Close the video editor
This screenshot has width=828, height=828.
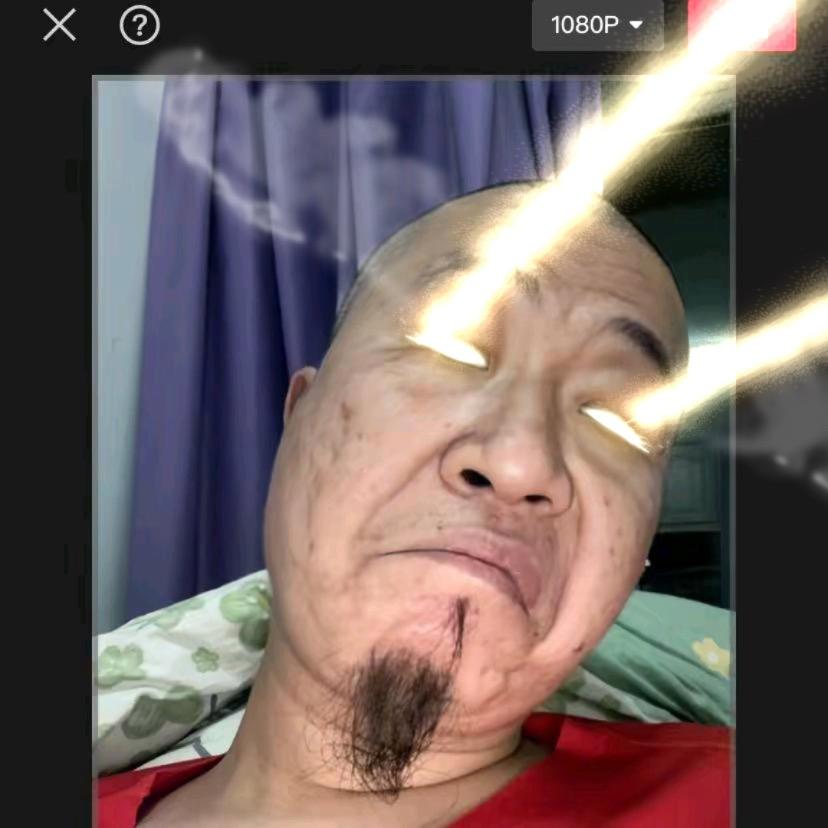point(59,25)
